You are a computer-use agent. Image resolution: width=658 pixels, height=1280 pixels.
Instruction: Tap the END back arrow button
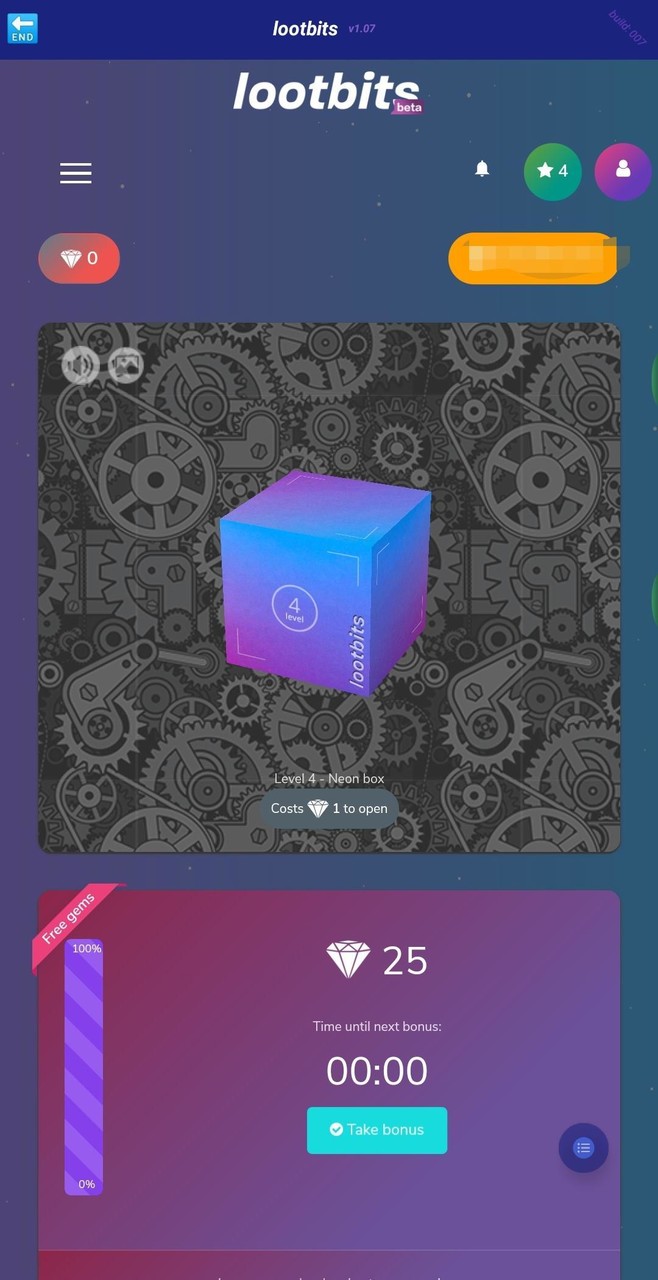tap(22, 28)
